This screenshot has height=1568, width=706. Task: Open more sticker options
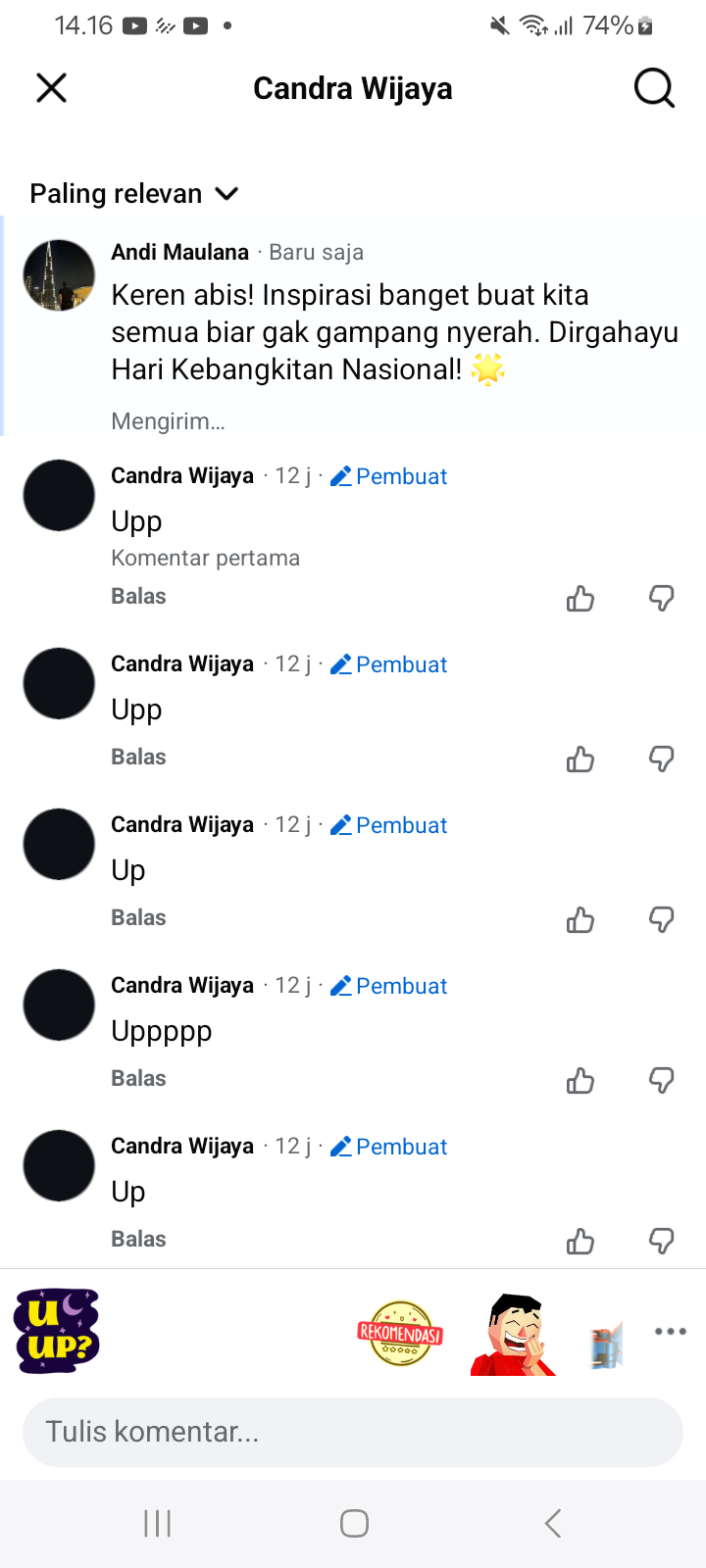point(671,1331)
